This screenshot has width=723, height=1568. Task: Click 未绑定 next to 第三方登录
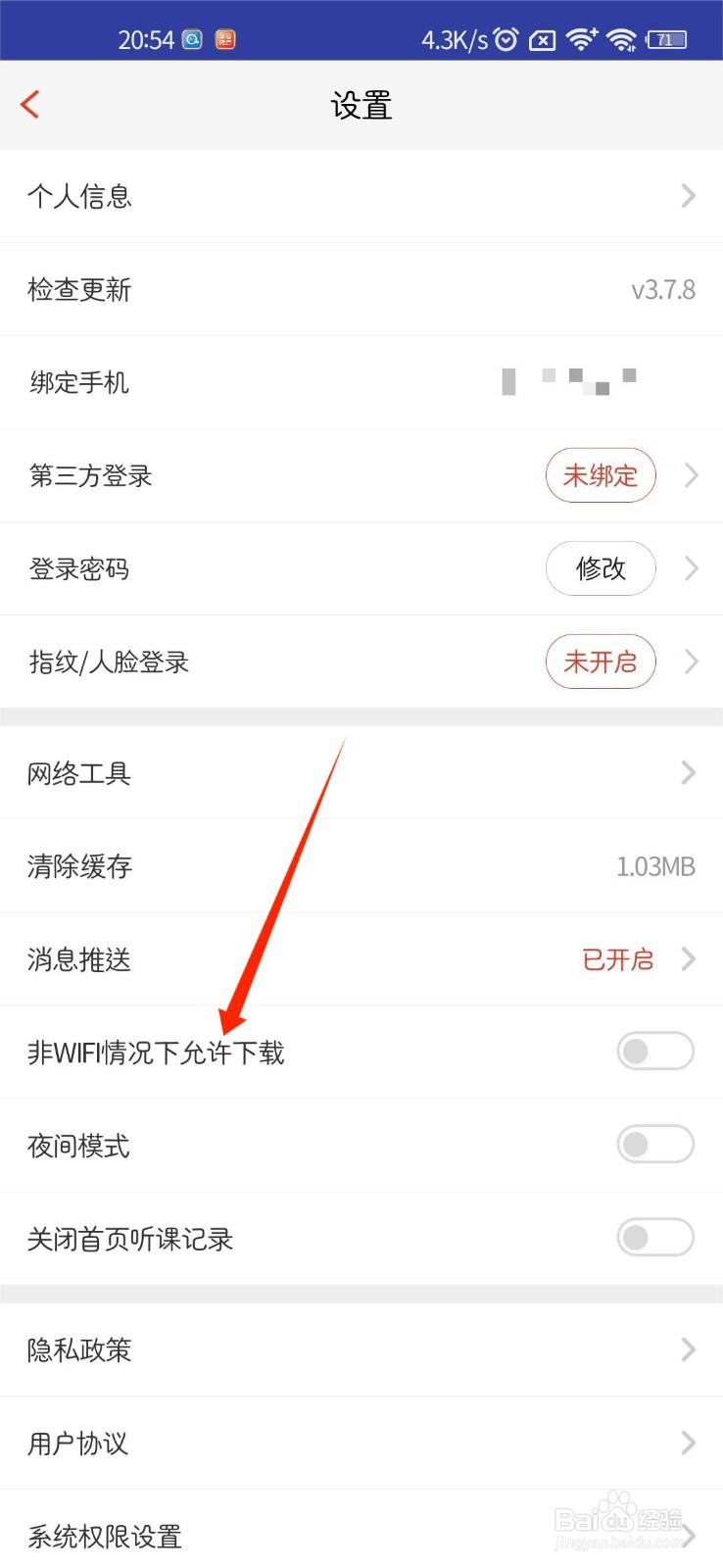(601, 475)
